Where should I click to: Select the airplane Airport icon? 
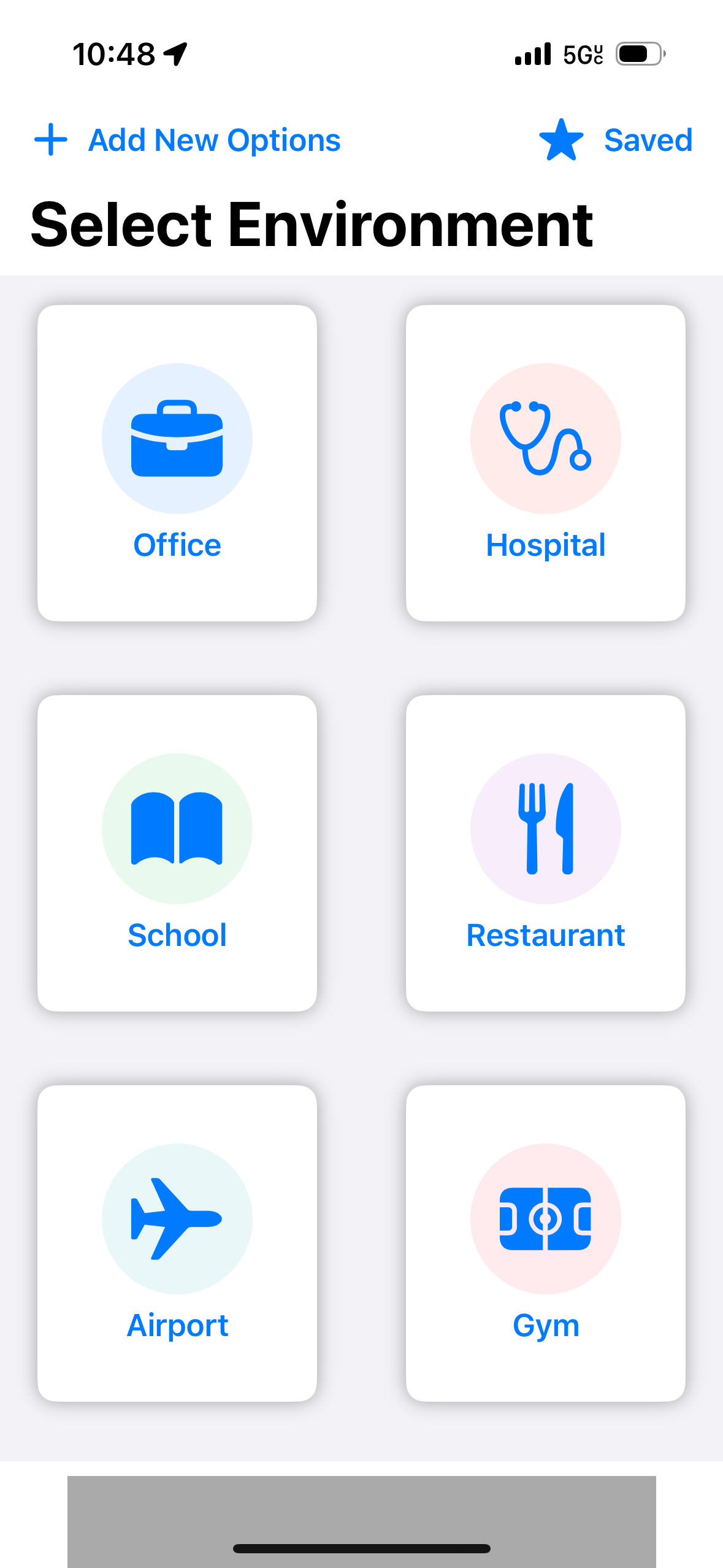(x=177, y=1218)
